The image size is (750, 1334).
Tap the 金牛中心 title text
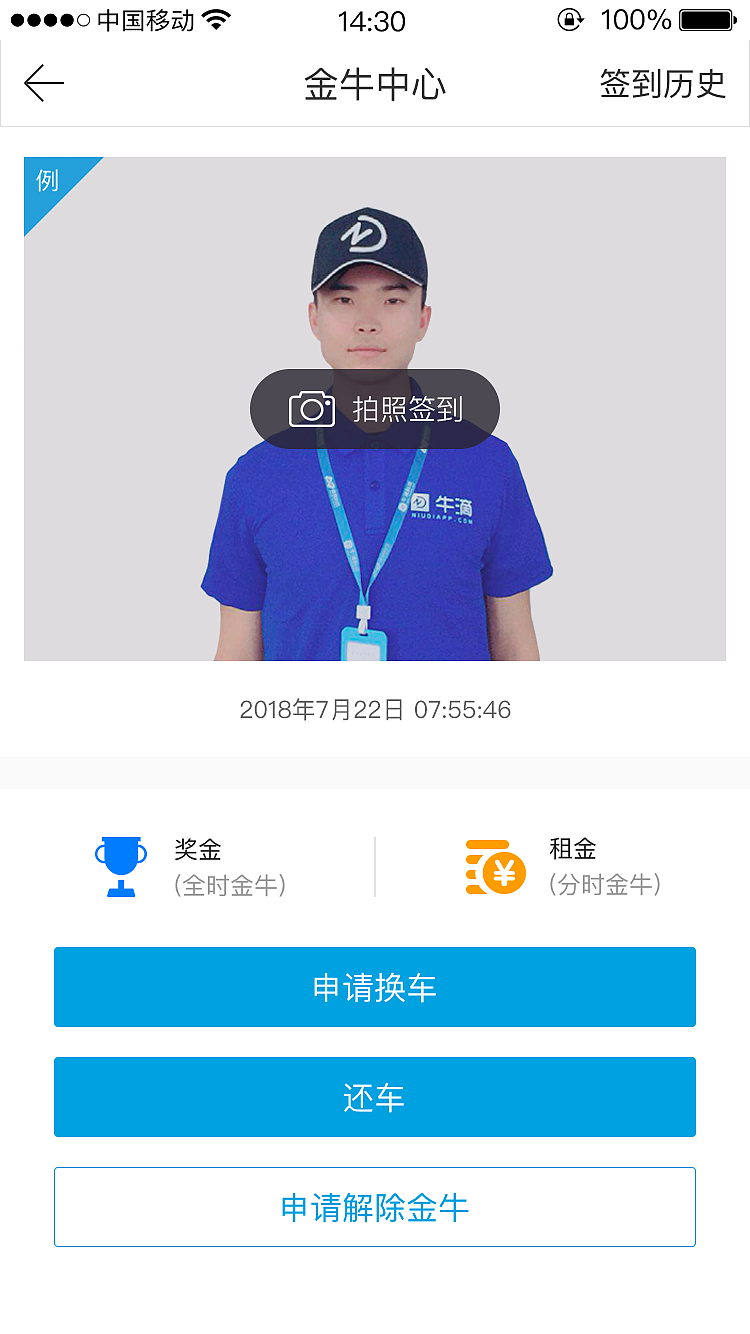point(375,84)
